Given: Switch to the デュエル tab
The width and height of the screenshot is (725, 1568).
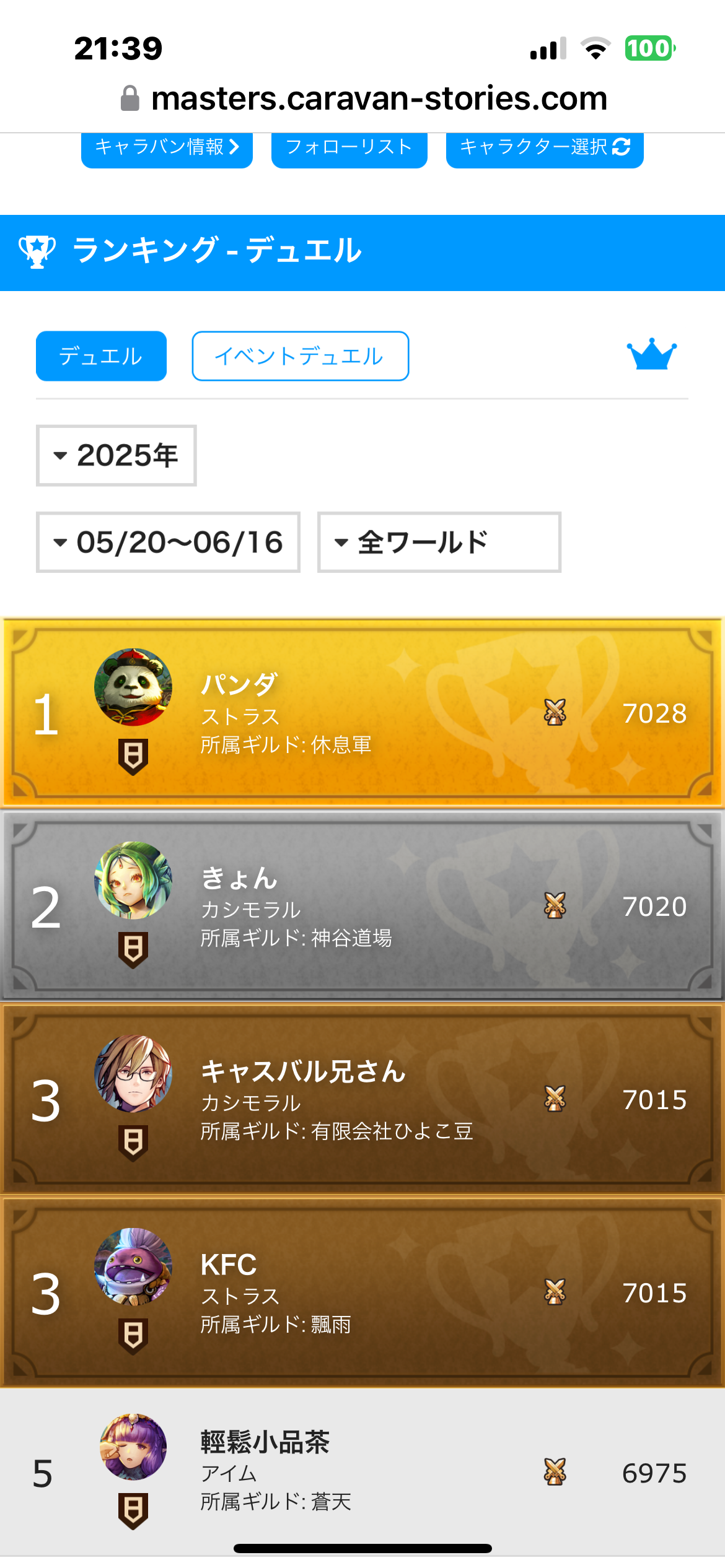Looking at the screenshot, I should pyautogui.click(x=101, y=356).
